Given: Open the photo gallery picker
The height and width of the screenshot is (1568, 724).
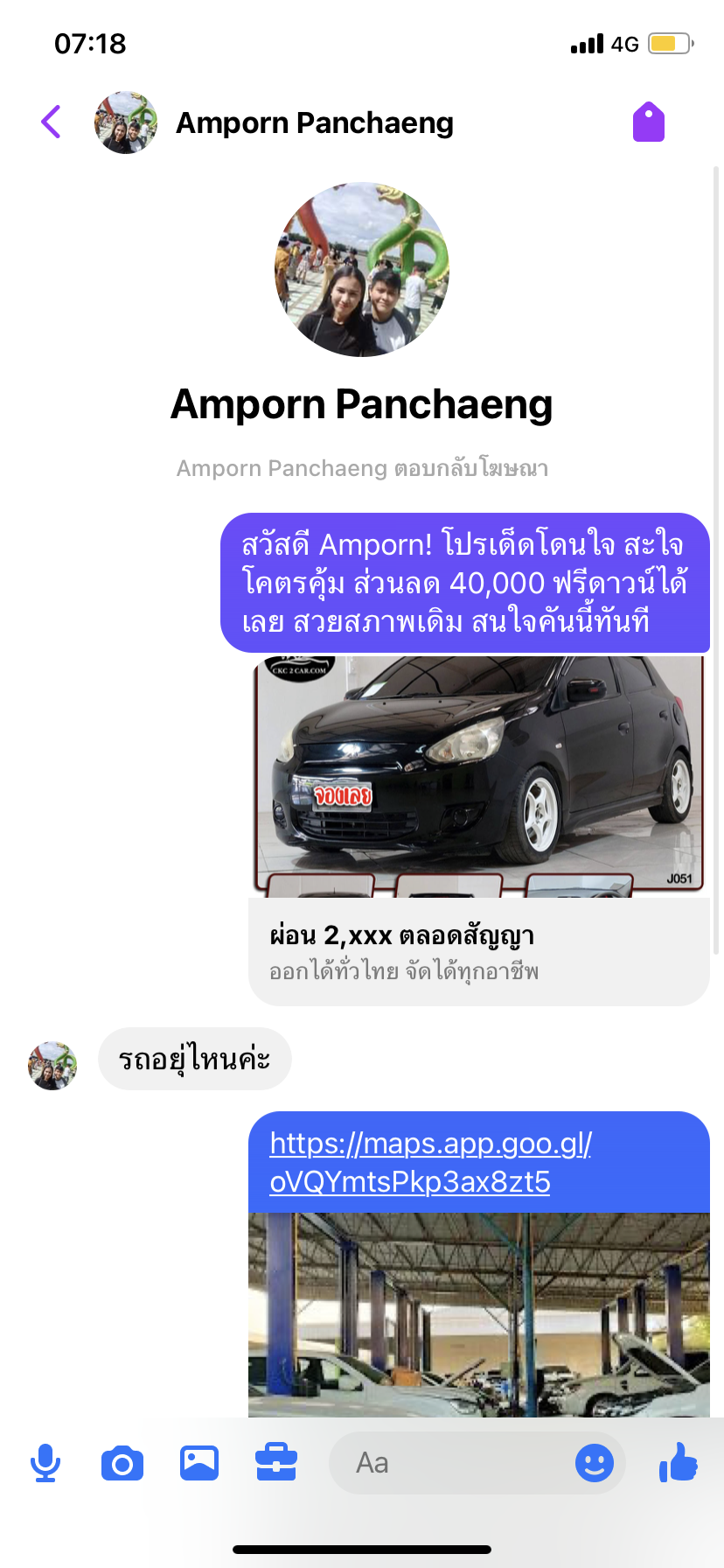Looking at the screenshot, I should (x=199, y=1463).
